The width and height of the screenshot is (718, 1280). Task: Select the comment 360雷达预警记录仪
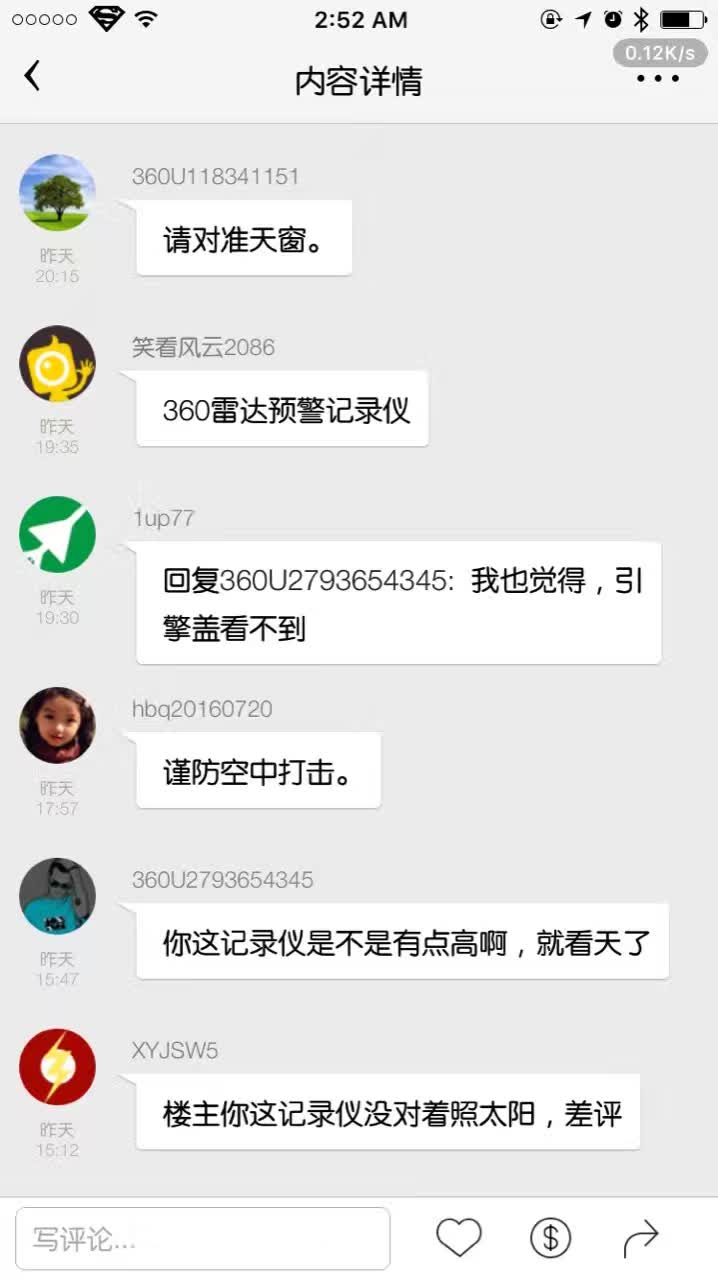(x=282, y=409)
